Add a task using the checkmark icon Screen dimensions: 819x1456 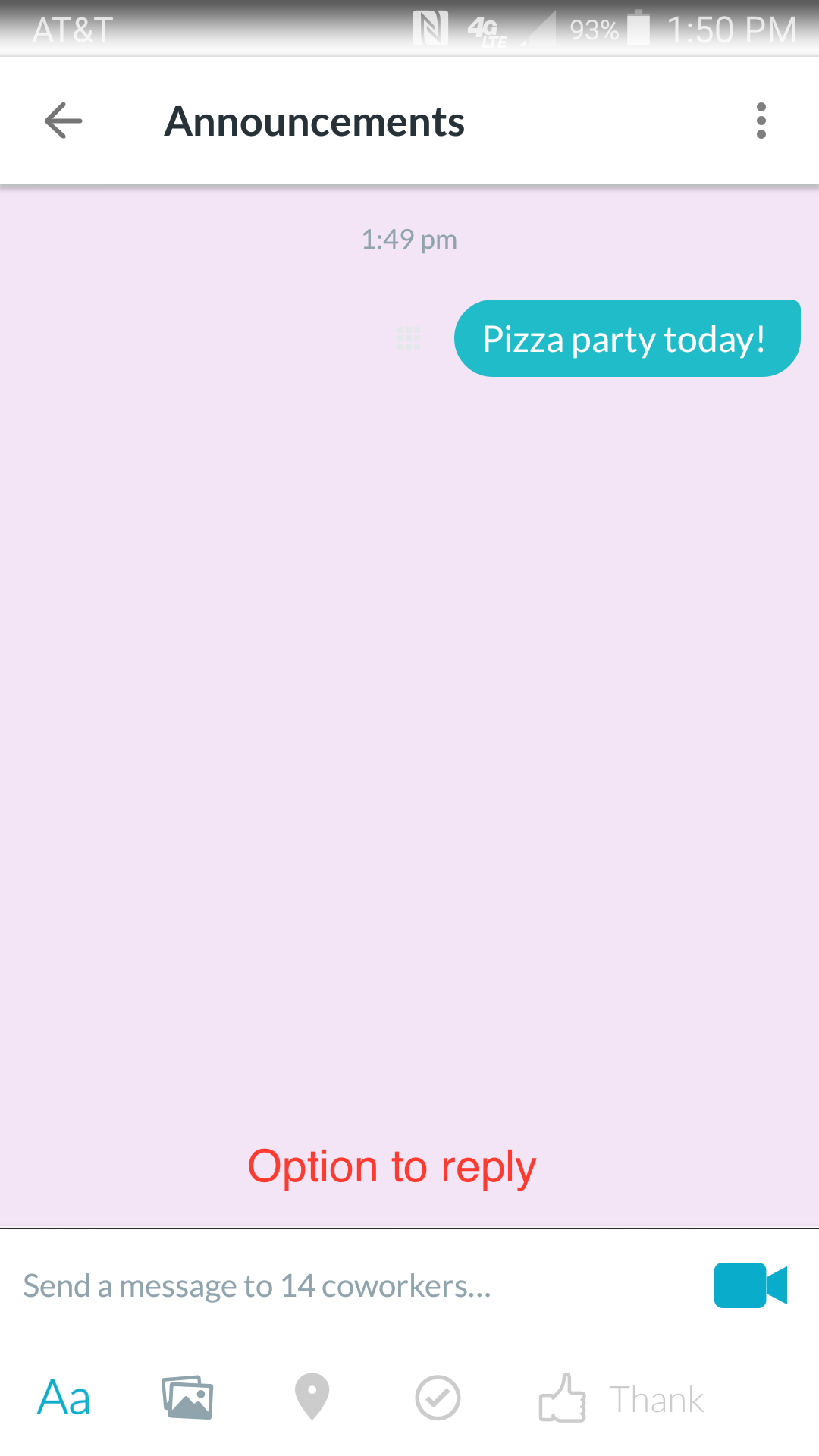pyautogui.click(x=438, y=1398)
